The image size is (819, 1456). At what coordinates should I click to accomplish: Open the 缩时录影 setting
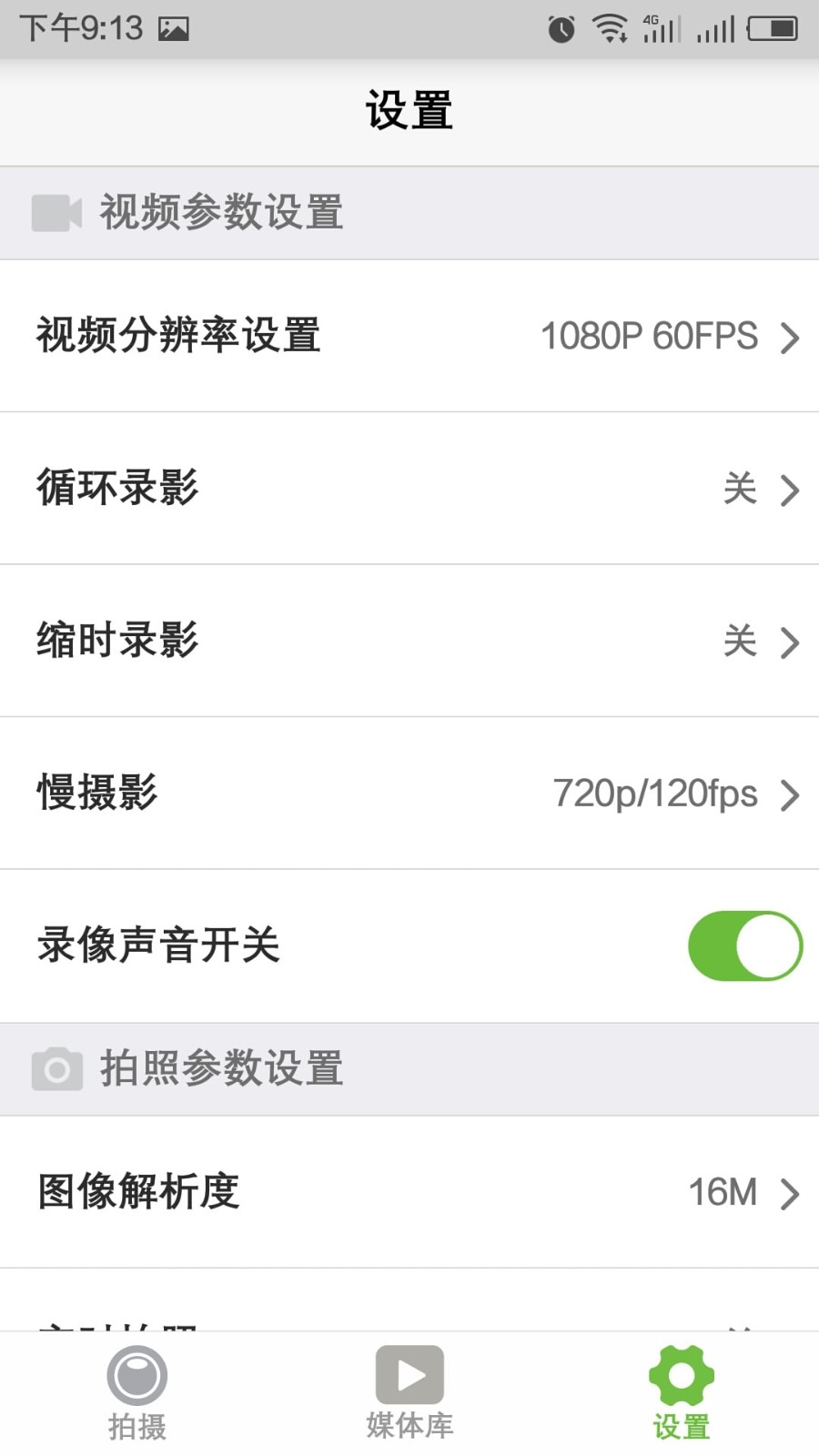click(x=409, y=641)
